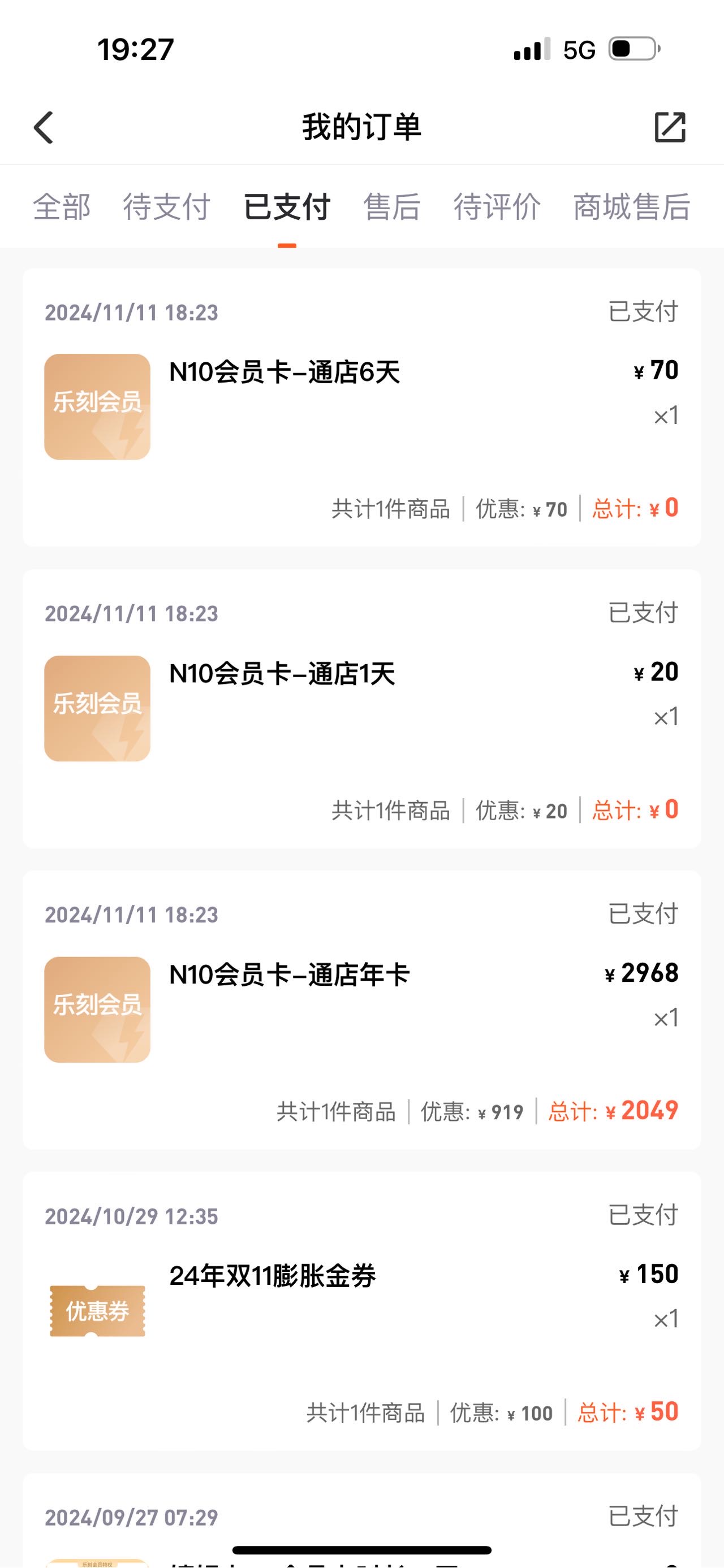Switch to the 全部 tab
The height and width of the screenshot is (1568, 724).
click(62, 206)
